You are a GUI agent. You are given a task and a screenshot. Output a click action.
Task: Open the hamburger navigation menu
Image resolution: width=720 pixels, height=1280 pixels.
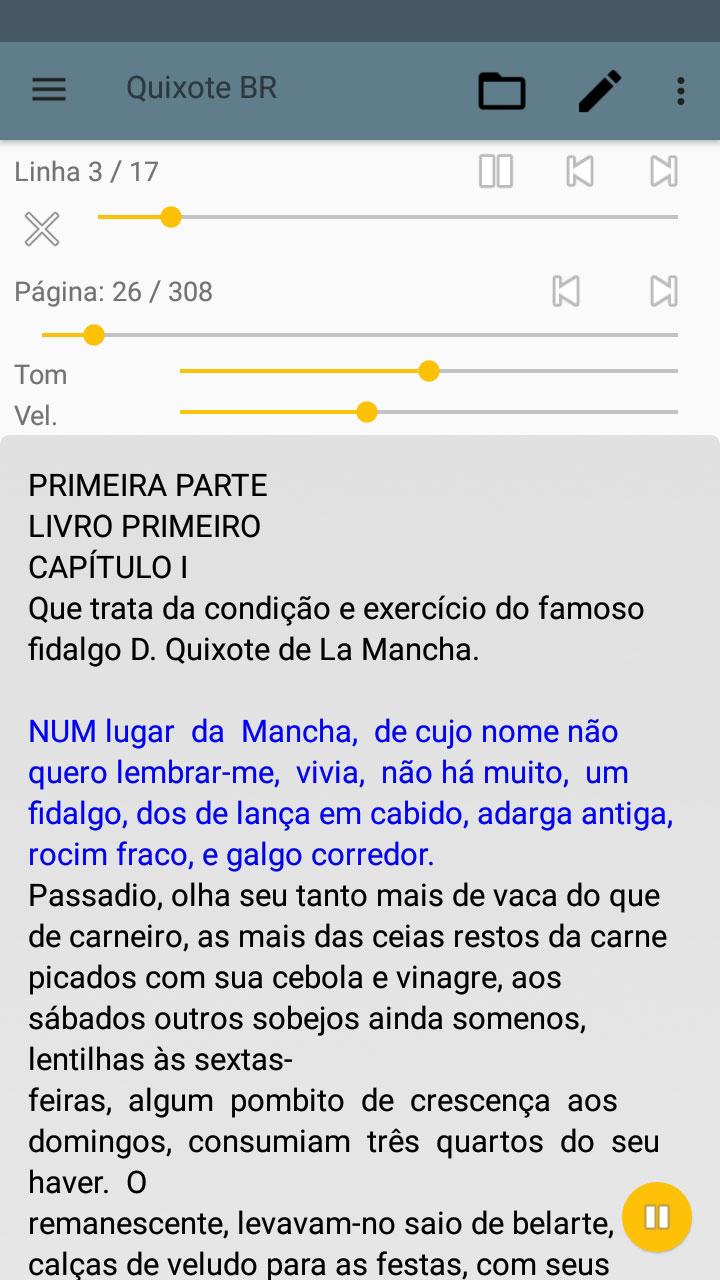coord(49,90)
